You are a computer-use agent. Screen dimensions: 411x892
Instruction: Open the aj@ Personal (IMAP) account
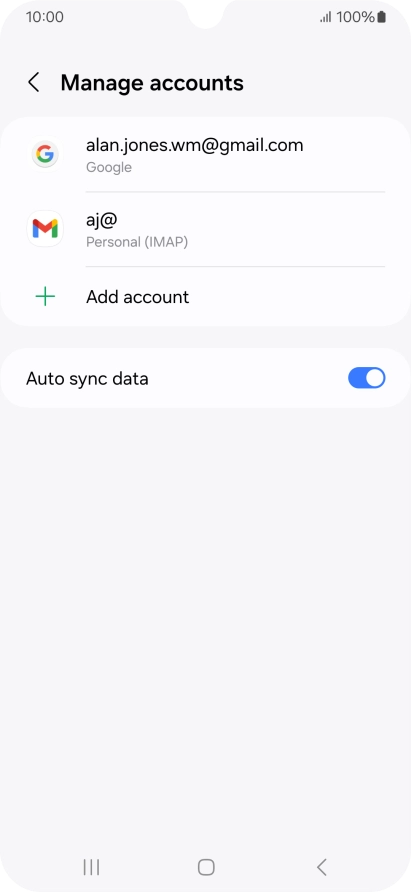(206, 229)
